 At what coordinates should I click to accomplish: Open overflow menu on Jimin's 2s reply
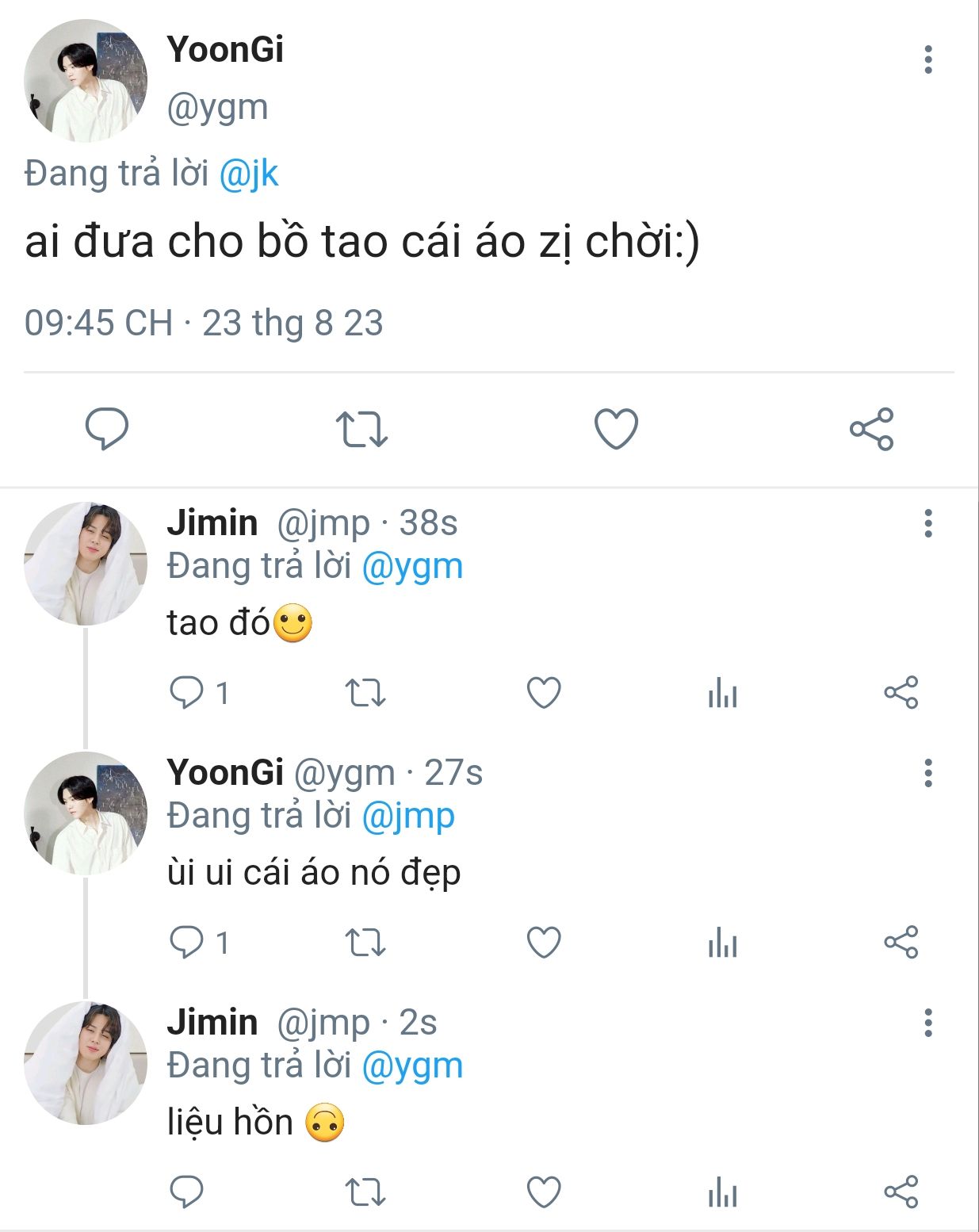(x=927, y=1023)
